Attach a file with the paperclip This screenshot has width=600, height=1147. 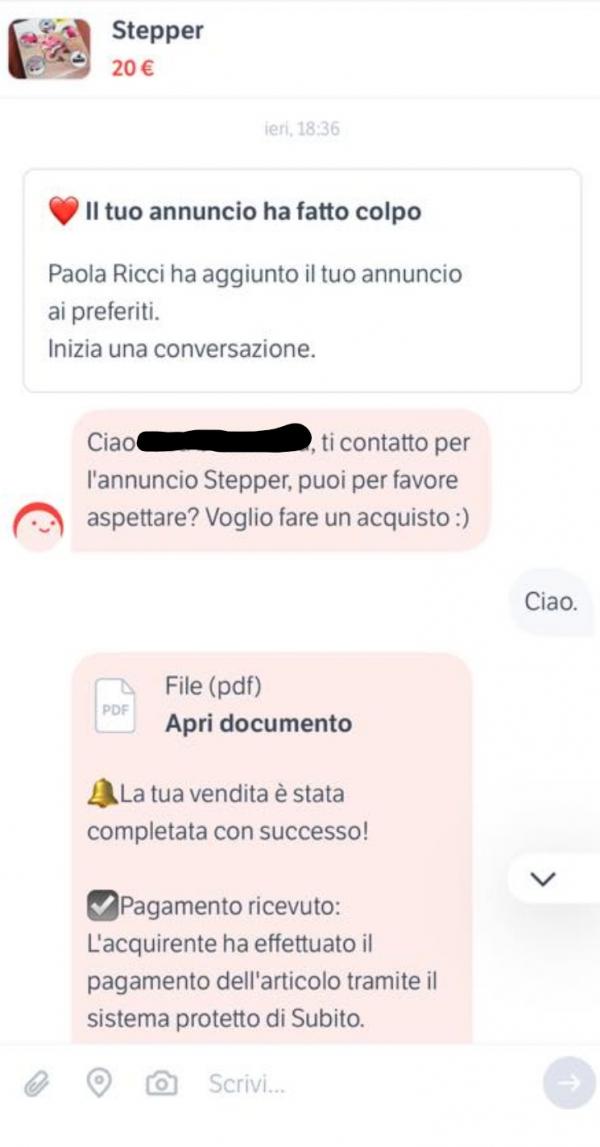[x=37, y=1083]
